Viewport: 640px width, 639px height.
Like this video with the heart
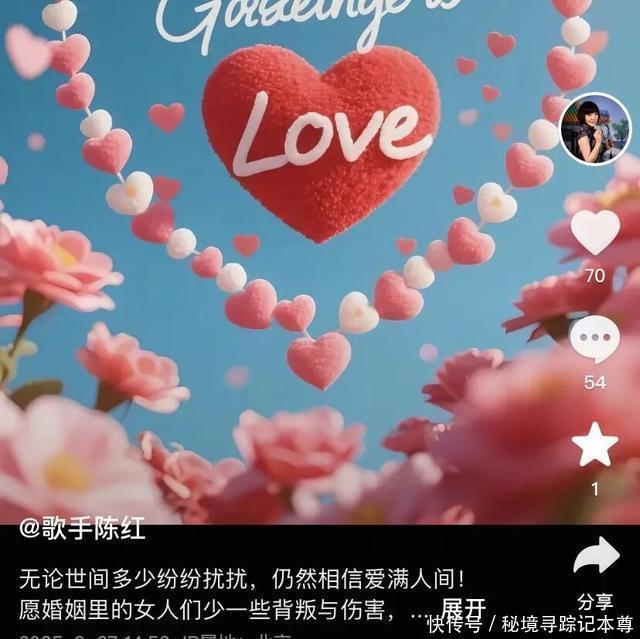(595, 233)
